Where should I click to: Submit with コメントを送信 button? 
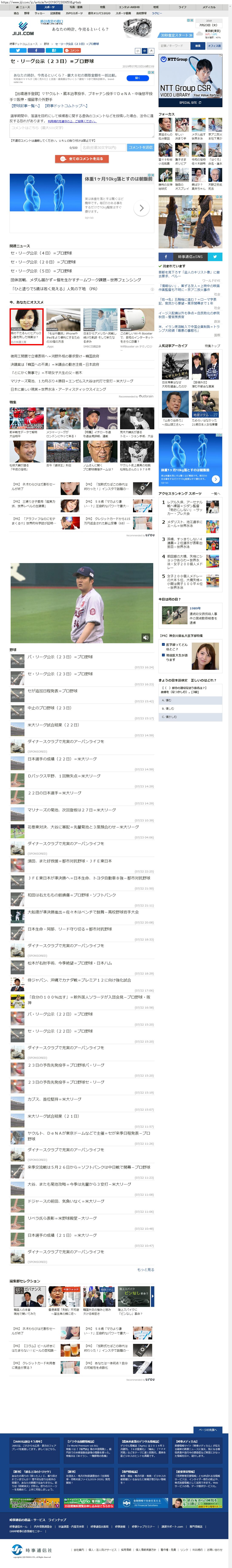coord(141,147)
